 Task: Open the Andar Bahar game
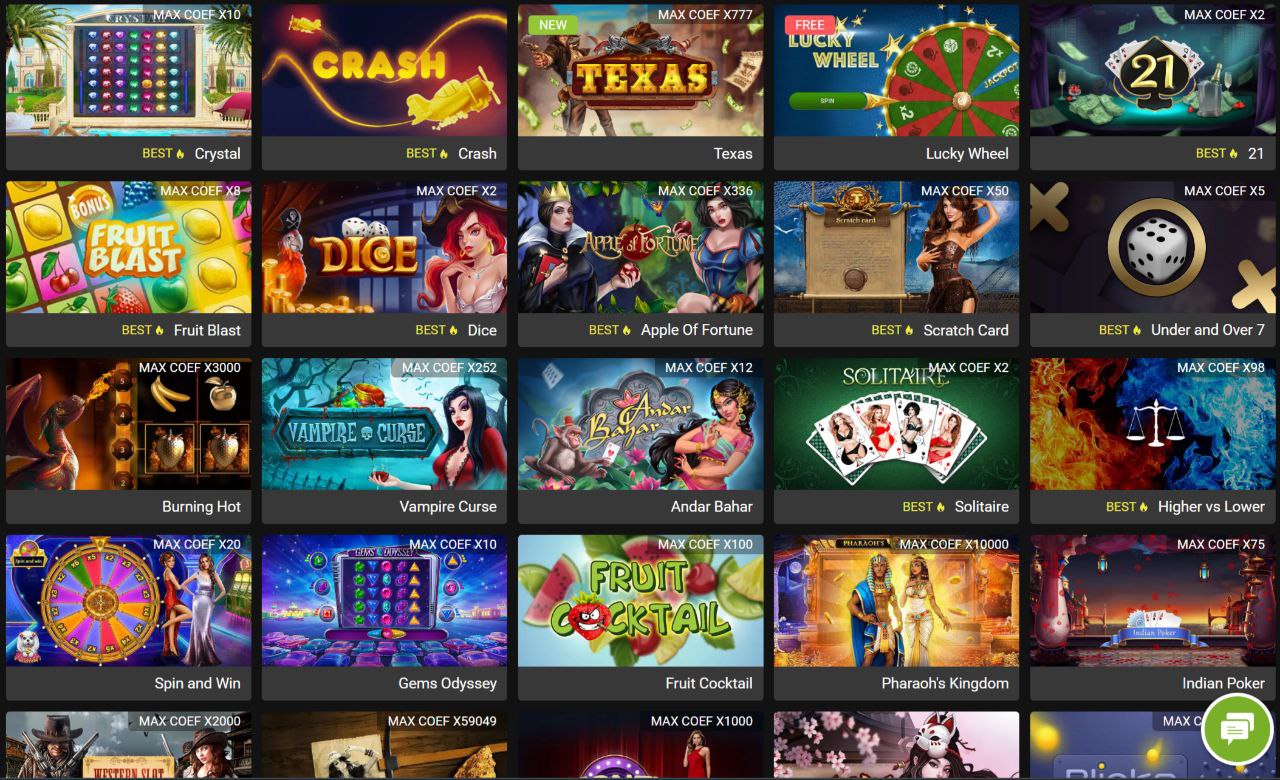[x=640, y=427]
